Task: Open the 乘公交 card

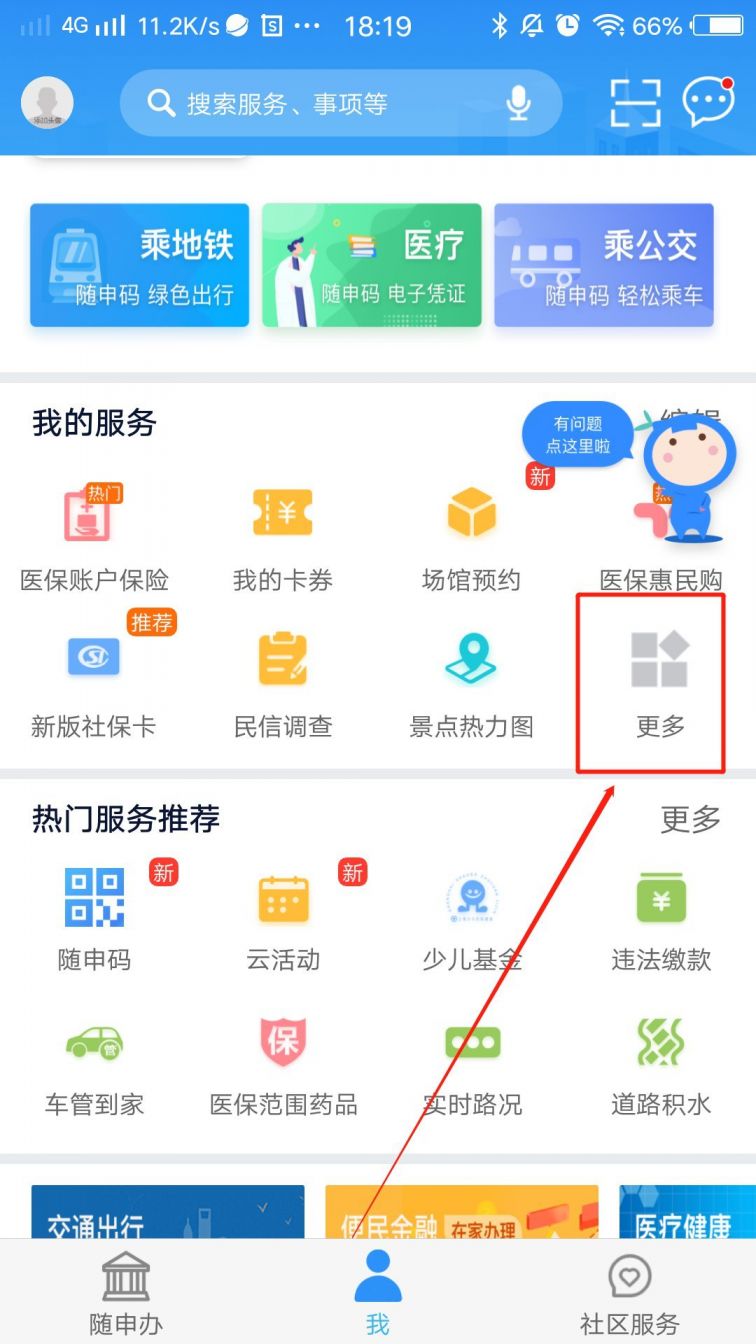Action: point(604,265)
